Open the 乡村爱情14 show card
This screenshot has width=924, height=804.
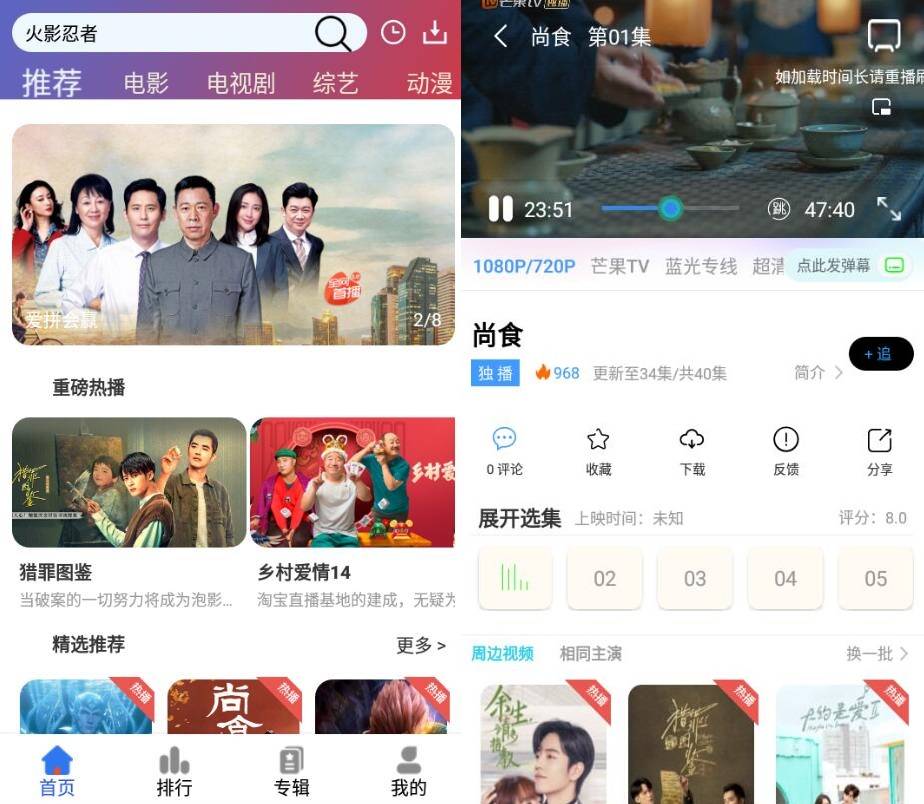point(352,483)
